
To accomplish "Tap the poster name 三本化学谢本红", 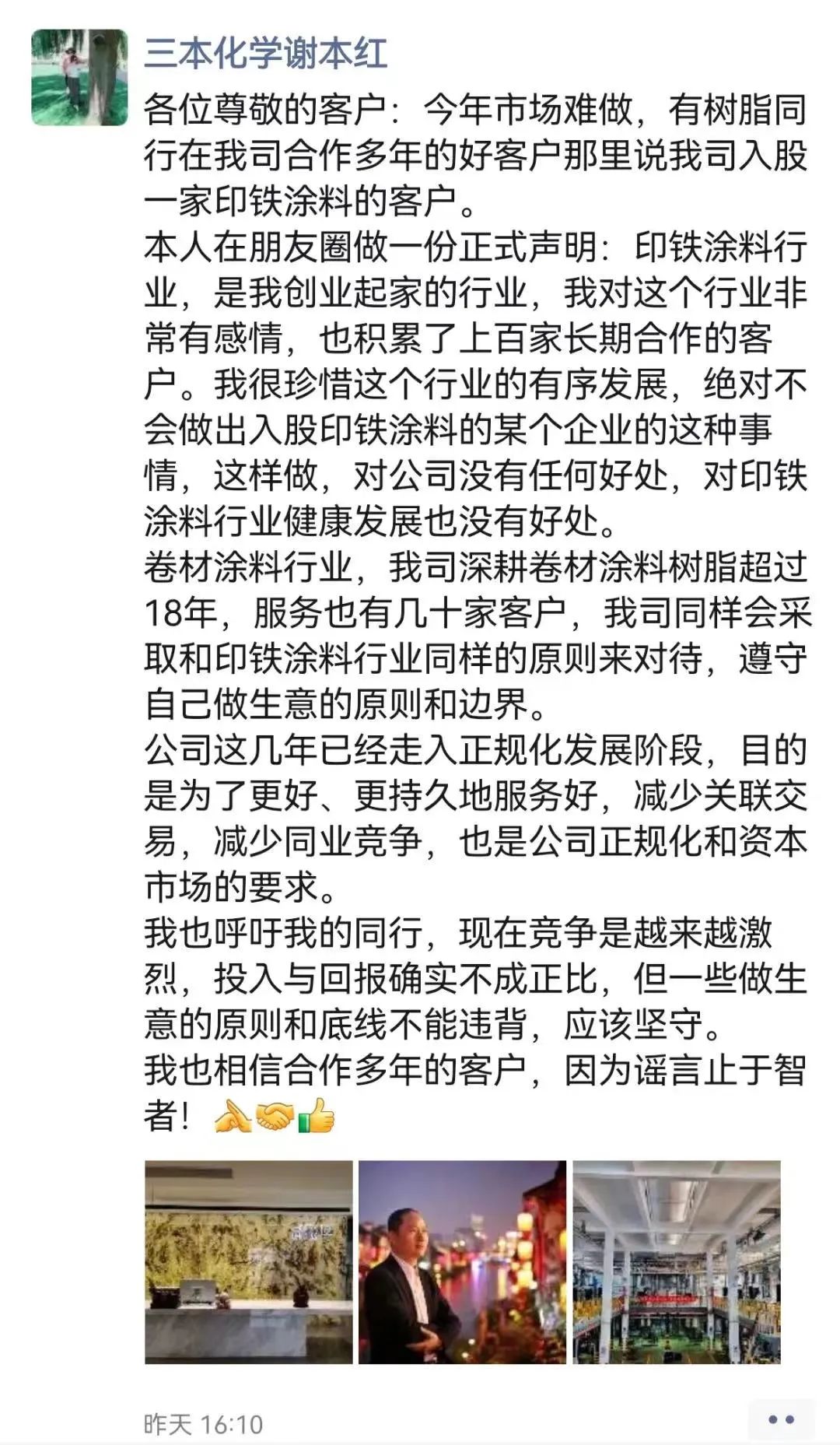I will [x=265, y=54].
